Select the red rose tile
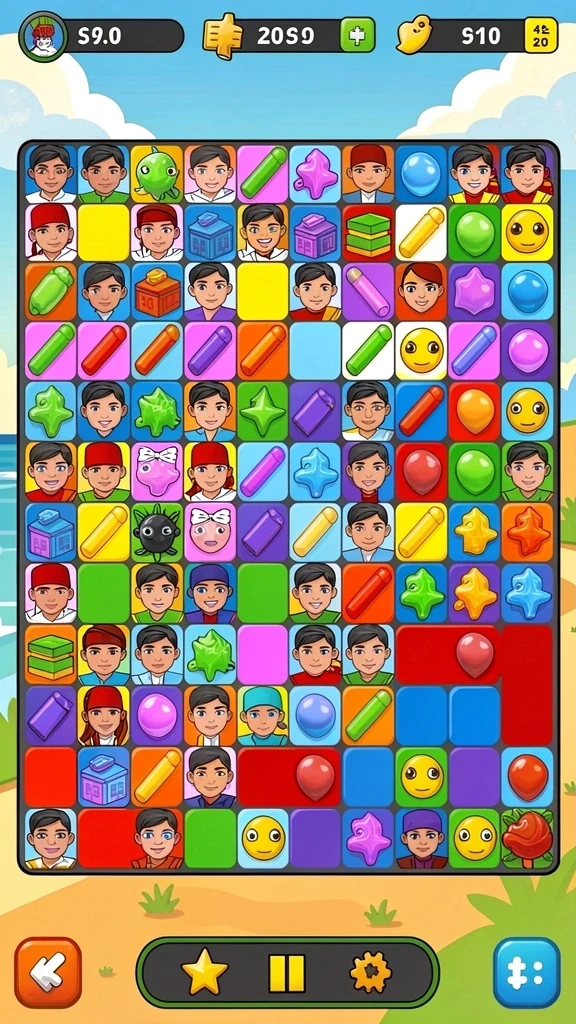 (x=526, y=839)
